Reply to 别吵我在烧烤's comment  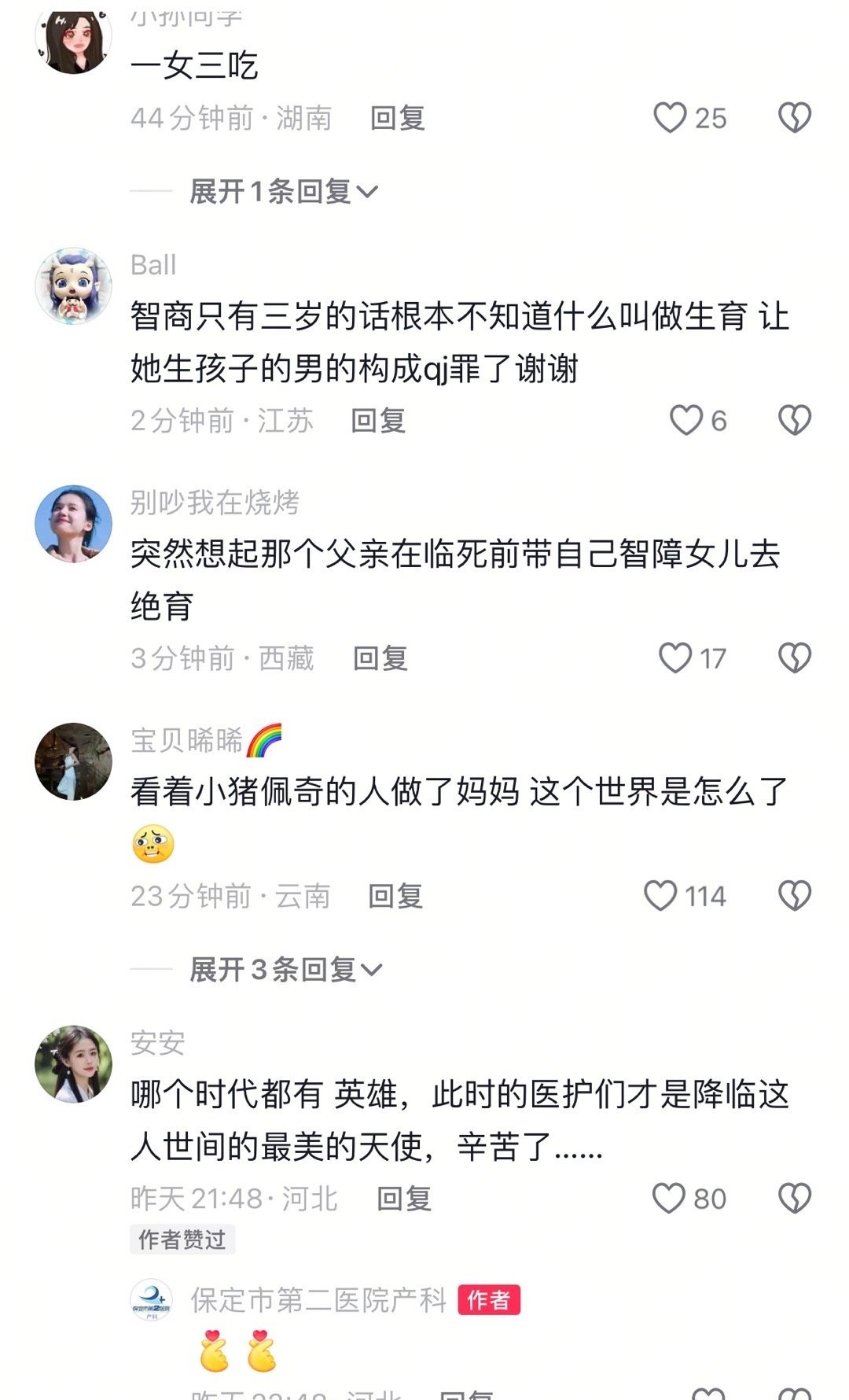click(380, 658)
